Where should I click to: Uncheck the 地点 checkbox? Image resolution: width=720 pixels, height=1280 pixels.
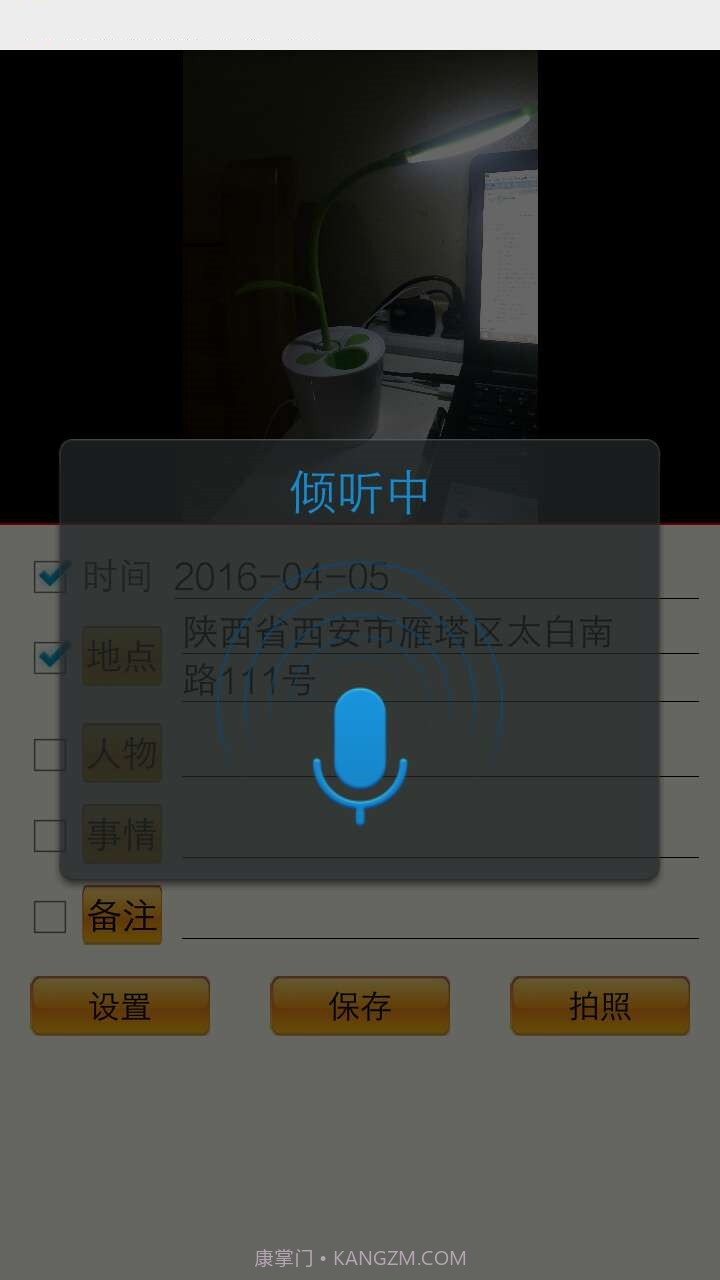tap(50, 657)
